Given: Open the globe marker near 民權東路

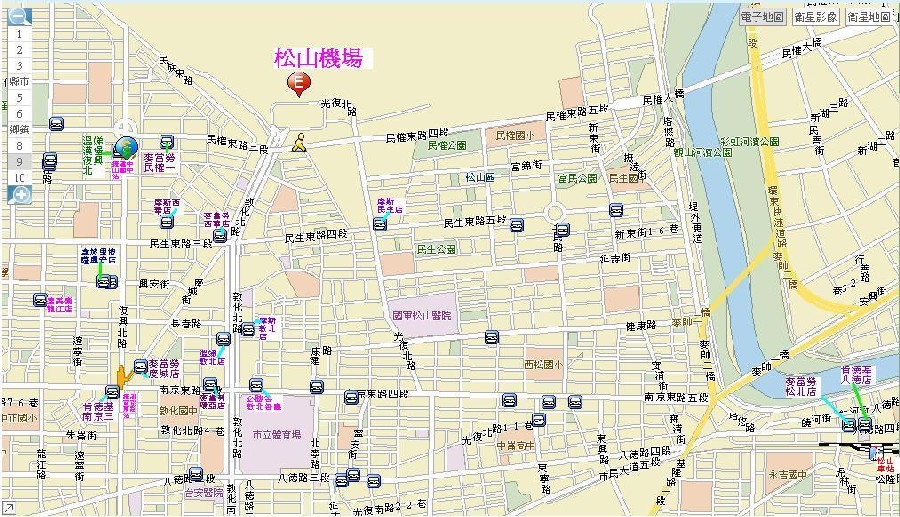Looking at the screenshot, I should click(125, 148).
